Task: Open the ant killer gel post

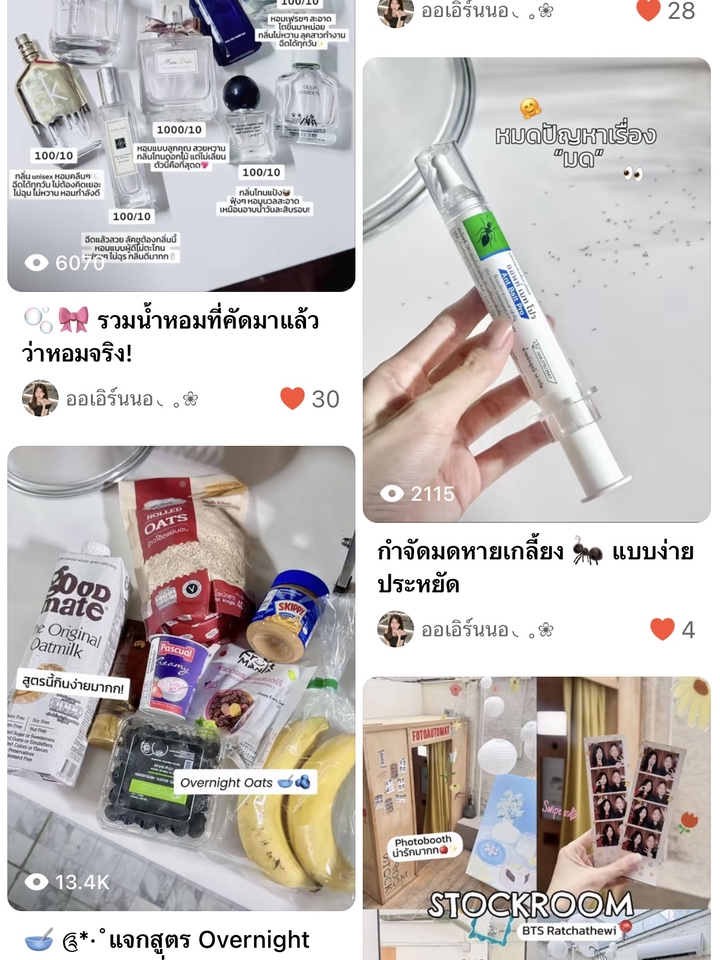Action: coord(536,290)
